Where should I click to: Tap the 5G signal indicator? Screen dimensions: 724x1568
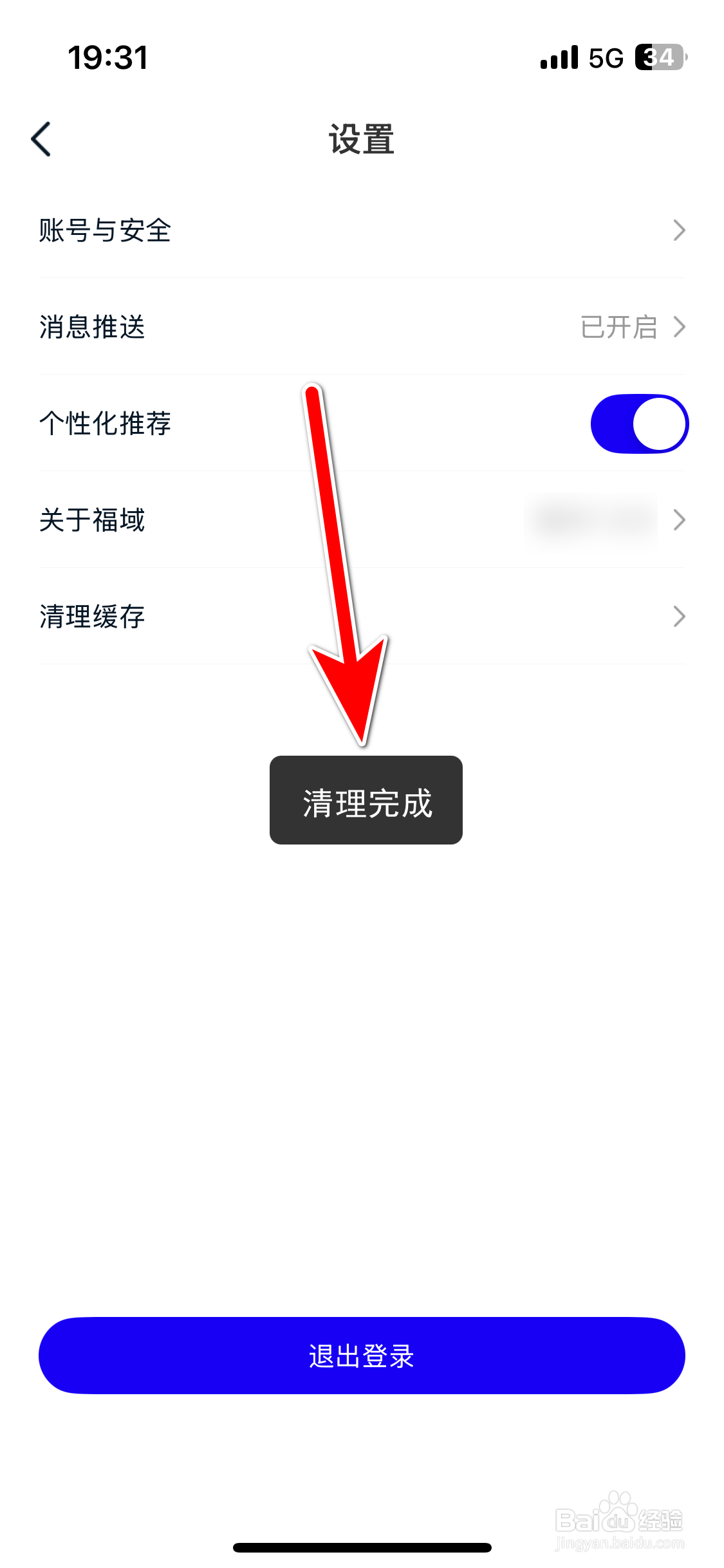click(x=604, y=57)
